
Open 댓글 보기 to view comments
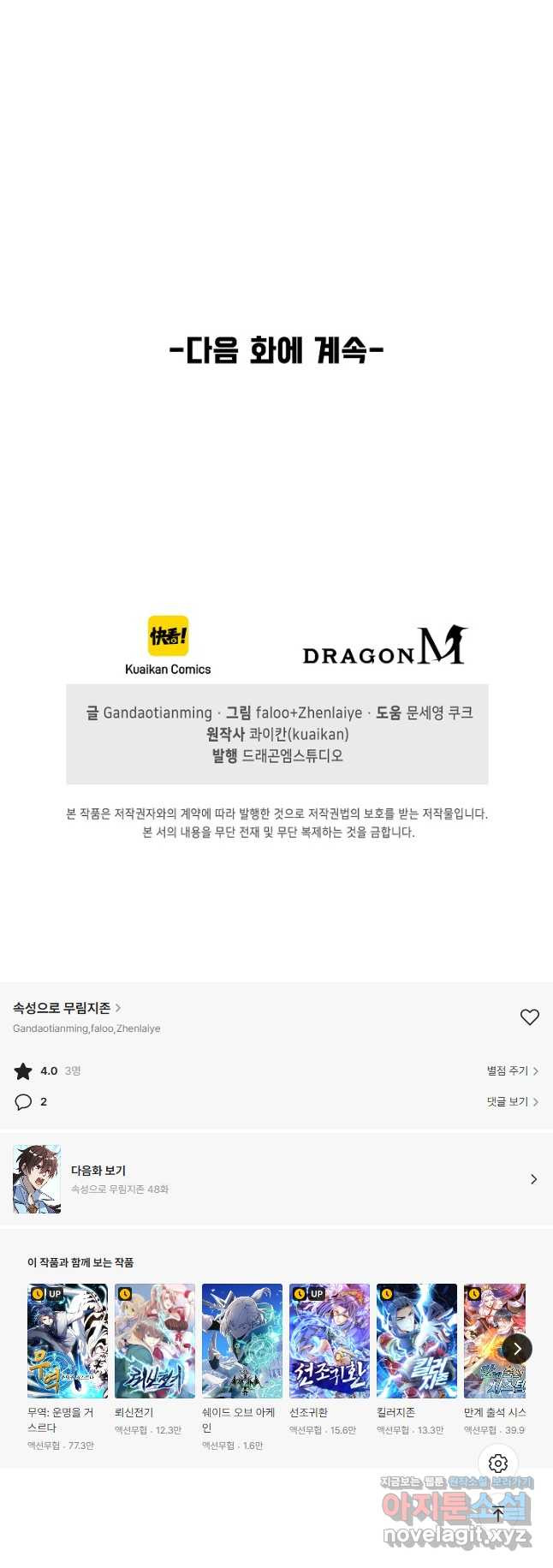pyautogui.click(x=512, y=1101)
